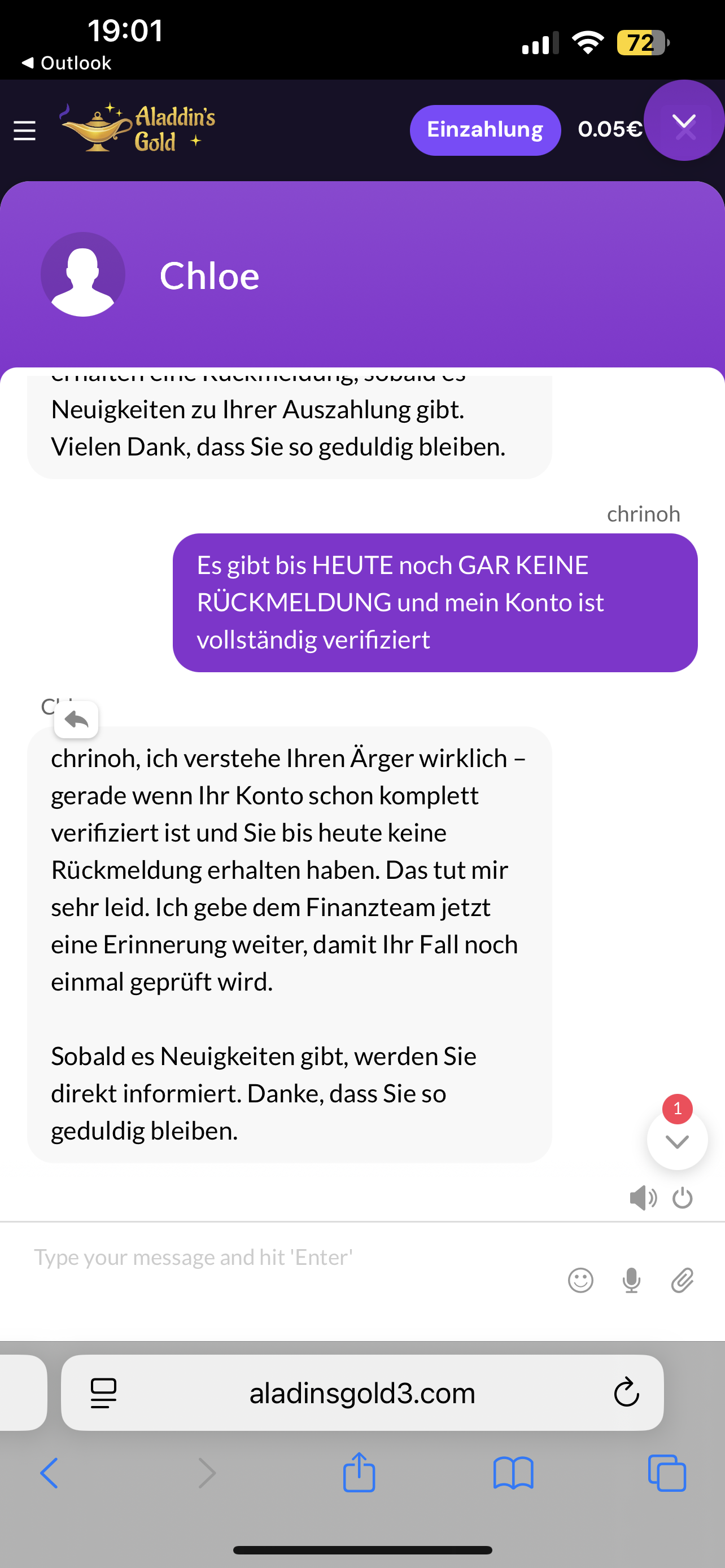Image resolution: width=725 pixels, height=1568 pixels.
Task: Open the emoji picker
Action: (580, 1280)
